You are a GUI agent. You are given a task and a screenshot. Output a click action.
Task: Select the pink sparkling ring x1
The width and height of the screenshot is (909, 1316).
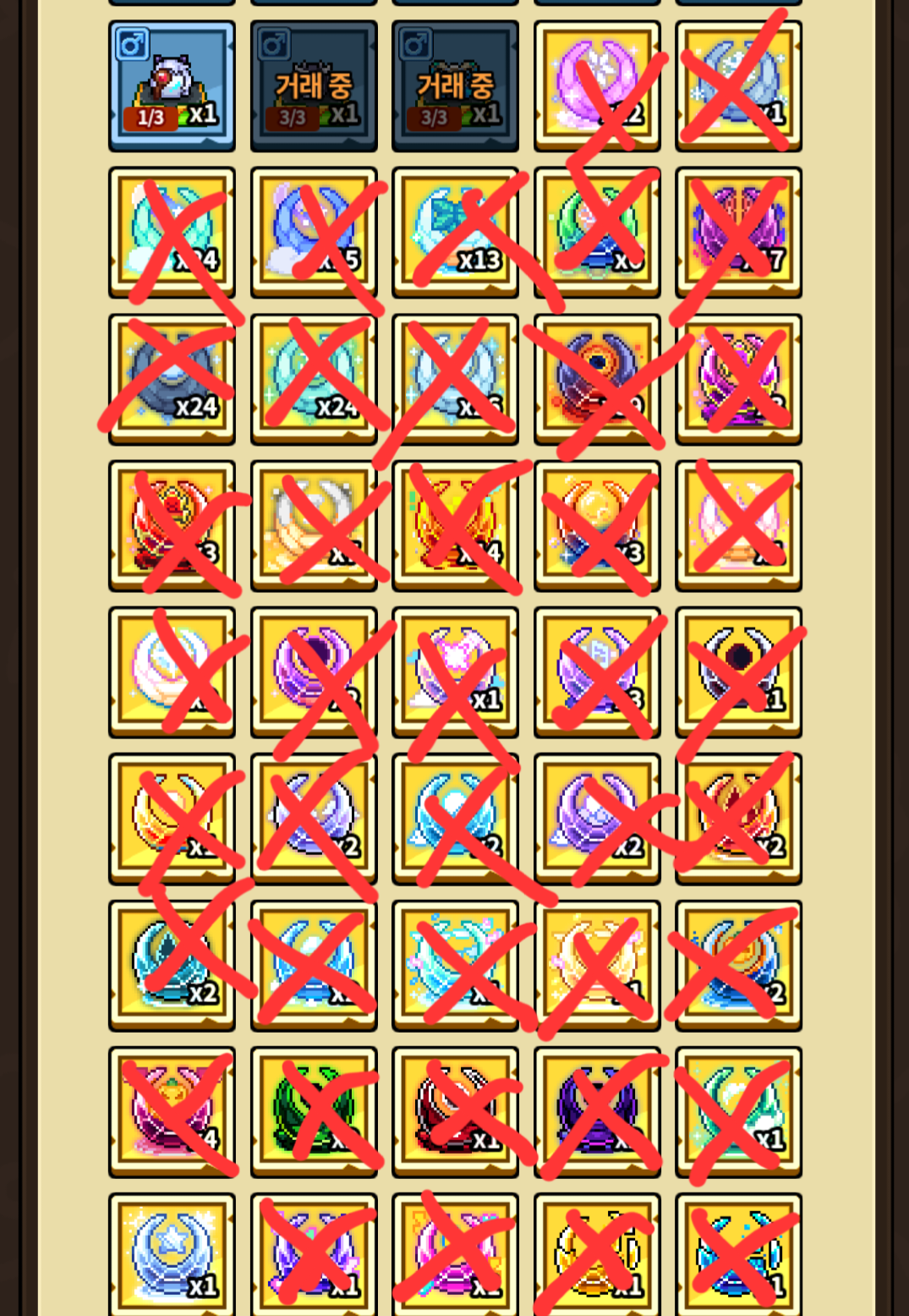coord(455,672)
